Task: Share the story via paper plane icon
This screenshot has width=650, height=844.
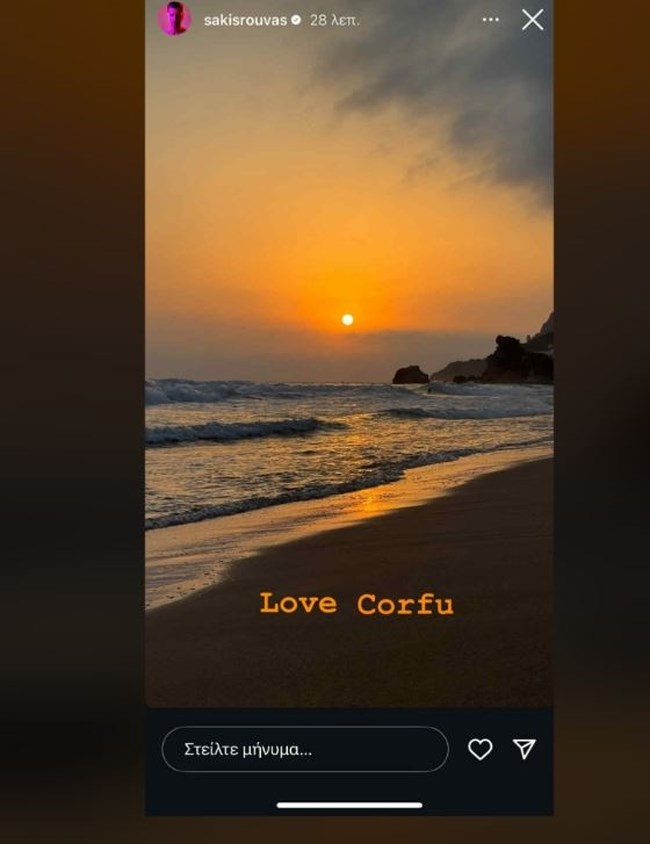Action: coord(524,749)
